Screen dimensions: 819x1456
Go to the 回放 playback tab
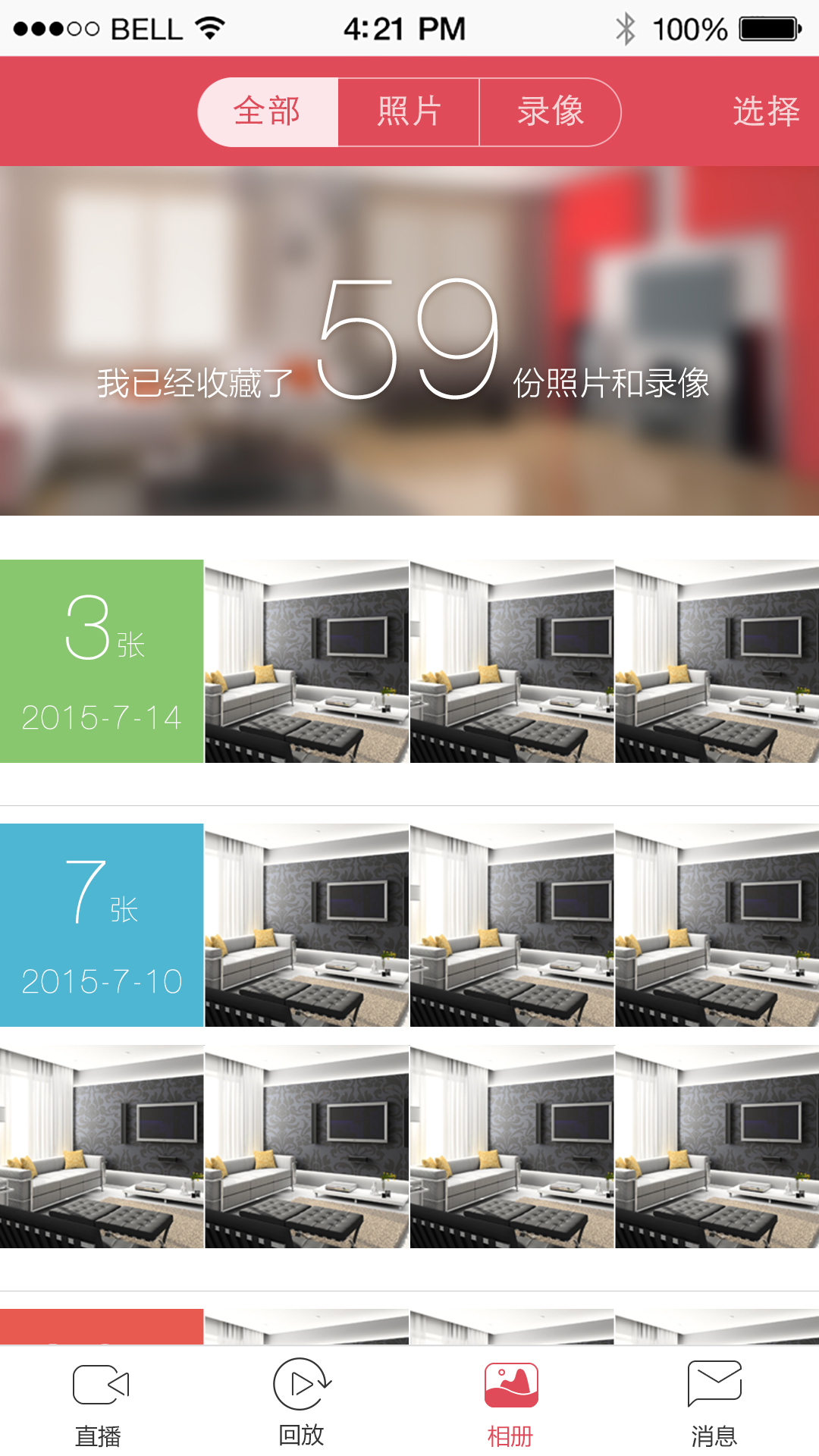(302, 1403)
